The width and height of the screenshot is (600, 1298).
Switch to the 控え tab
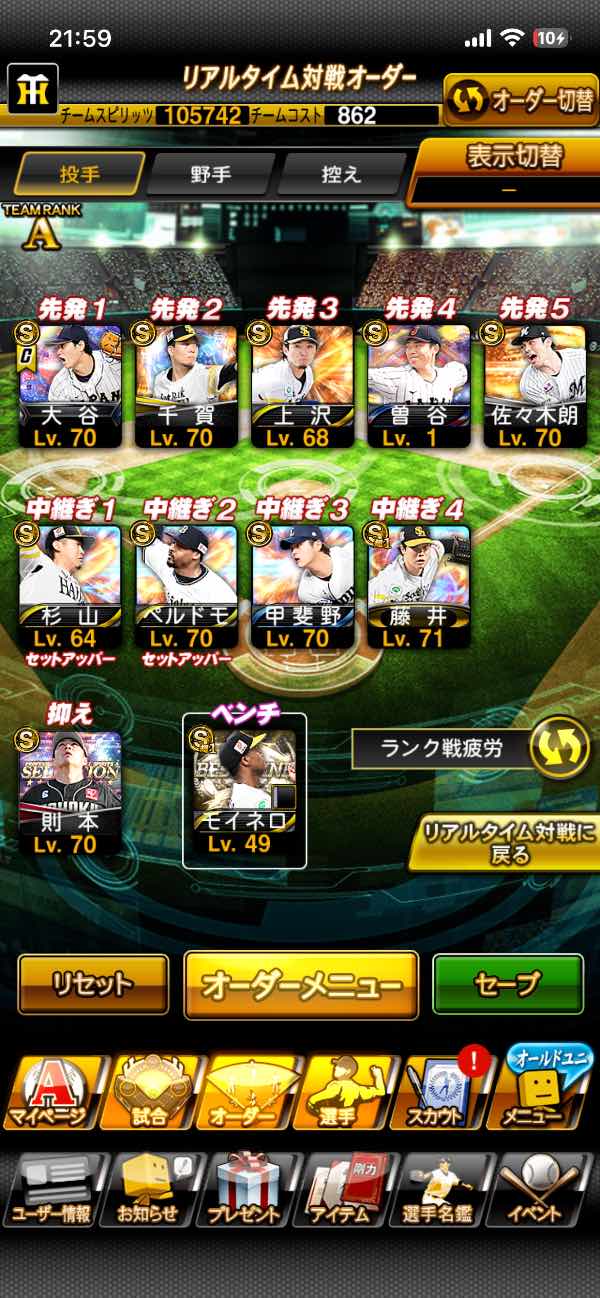[x=340, y=174]
